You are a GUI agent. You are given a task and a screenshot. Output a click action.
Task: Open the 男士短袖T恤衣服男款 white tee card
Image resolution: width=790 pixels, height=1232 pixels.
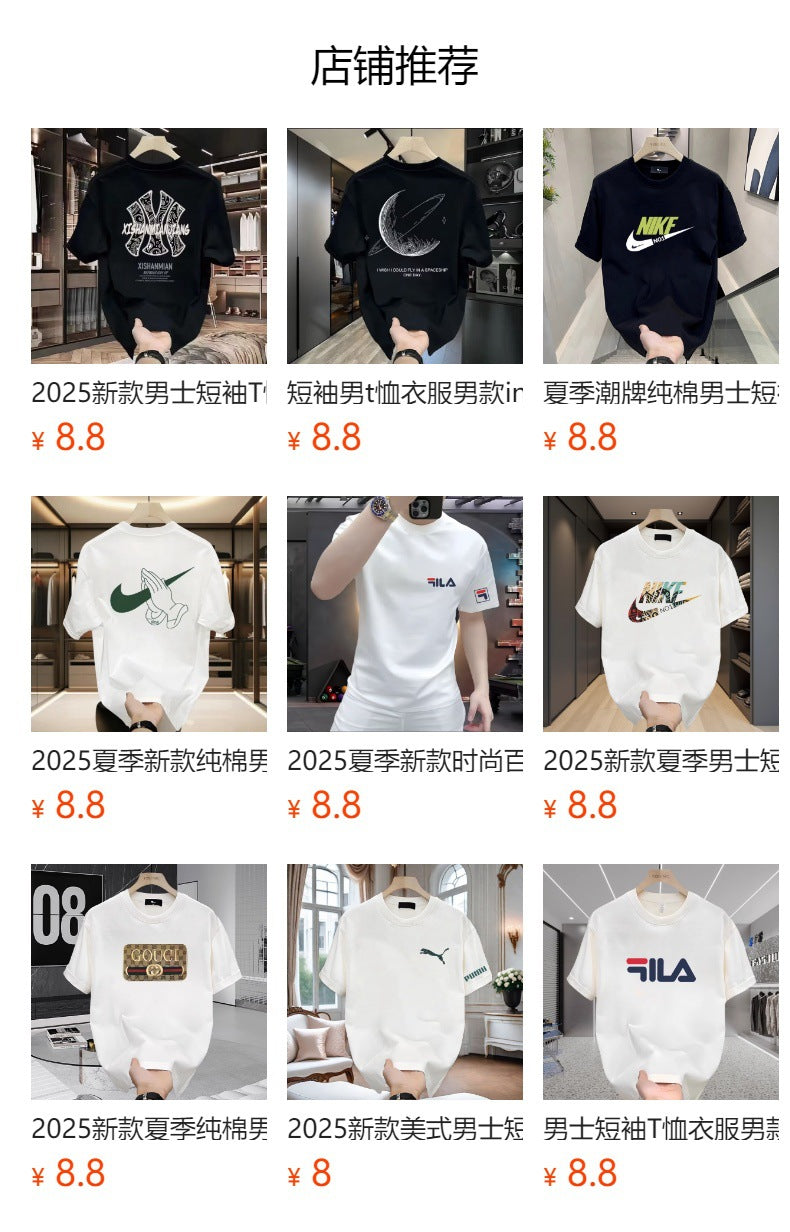[x=661, y=982]
